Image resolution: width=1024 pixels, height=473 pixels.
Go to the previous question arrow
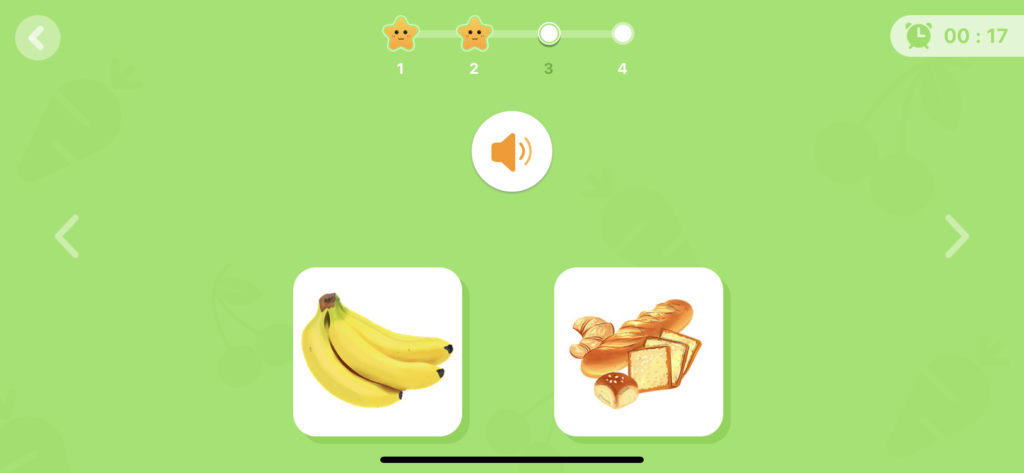[x=67, y=237]
